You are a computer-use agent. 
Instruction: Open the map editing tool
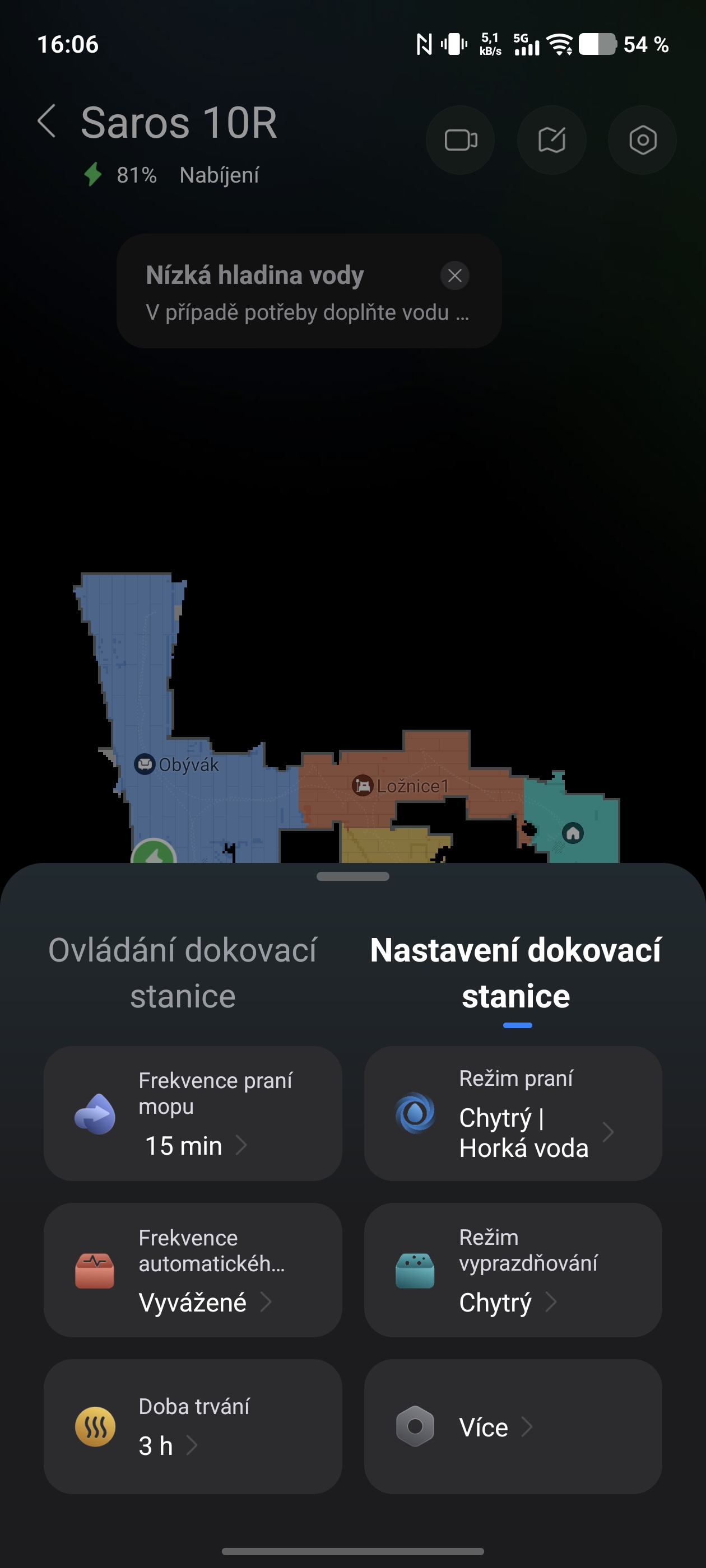(x=551, y=140)
